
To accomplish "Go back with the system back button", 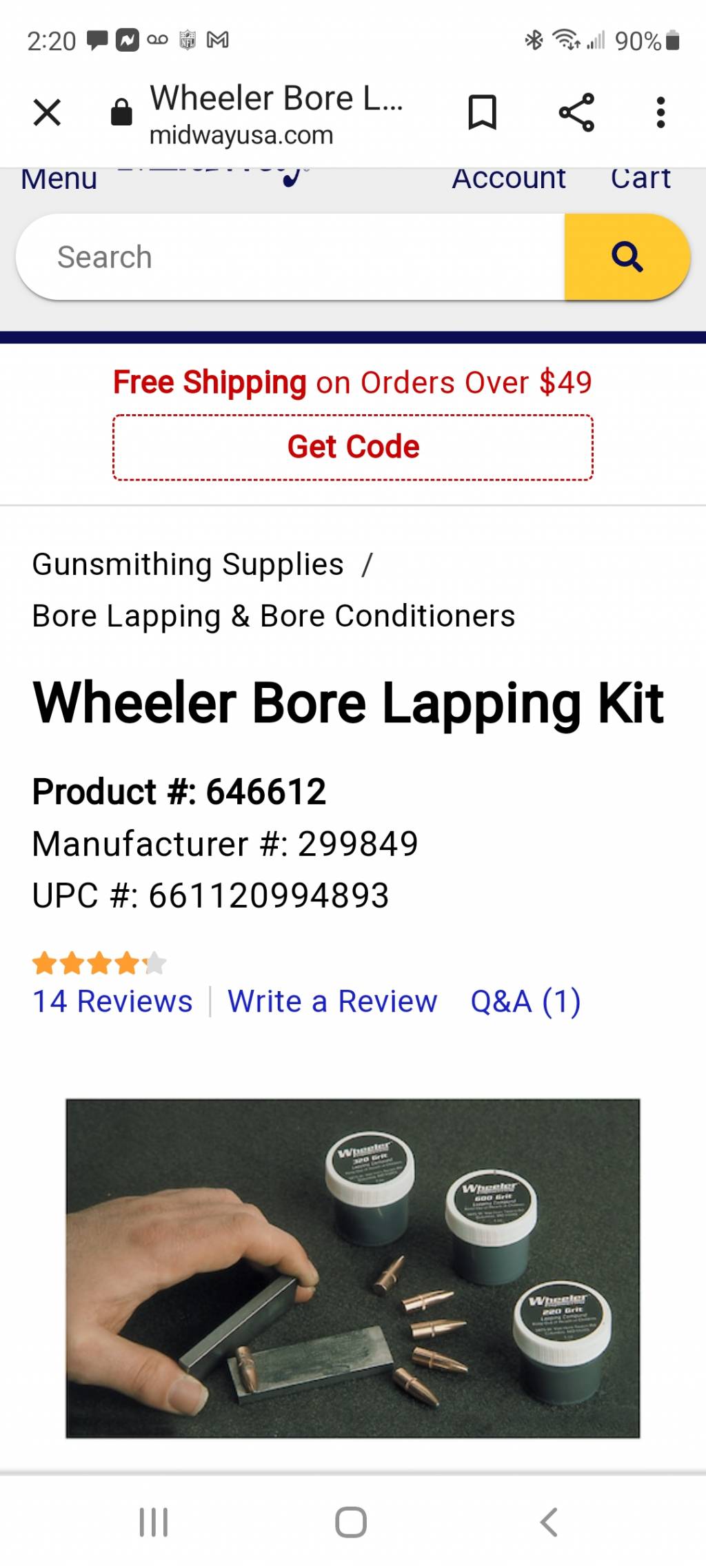I will tap(549, 1522).
